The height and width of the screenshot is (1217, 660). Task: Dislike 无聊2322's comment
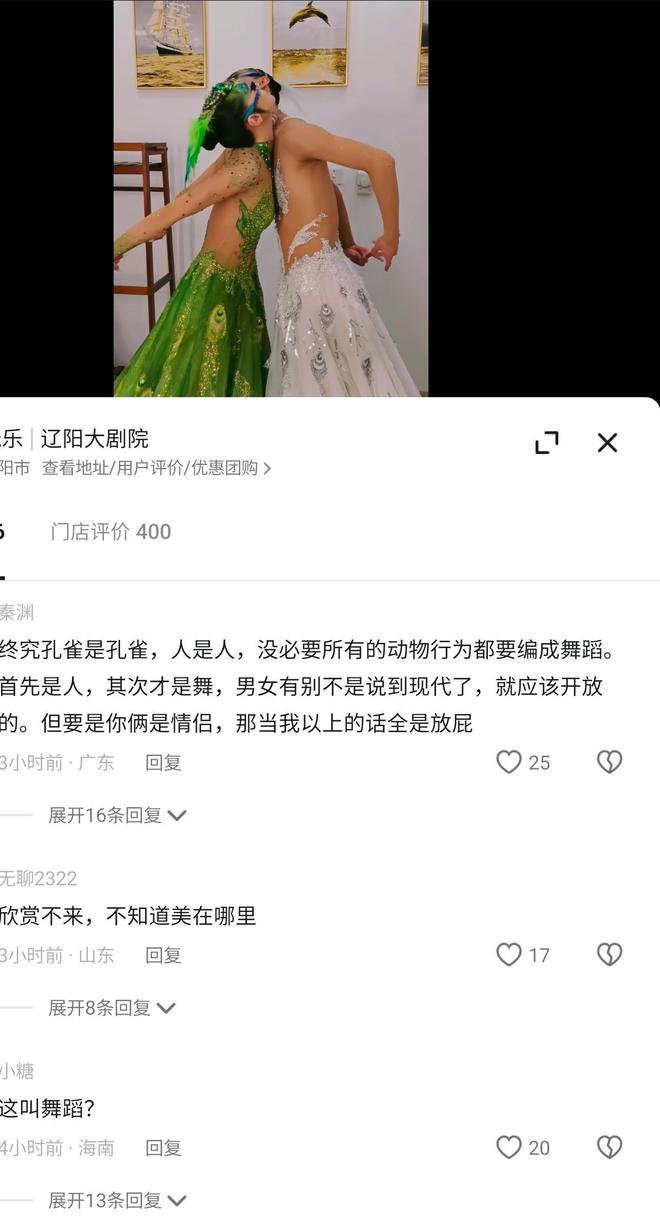click(609, 955)
